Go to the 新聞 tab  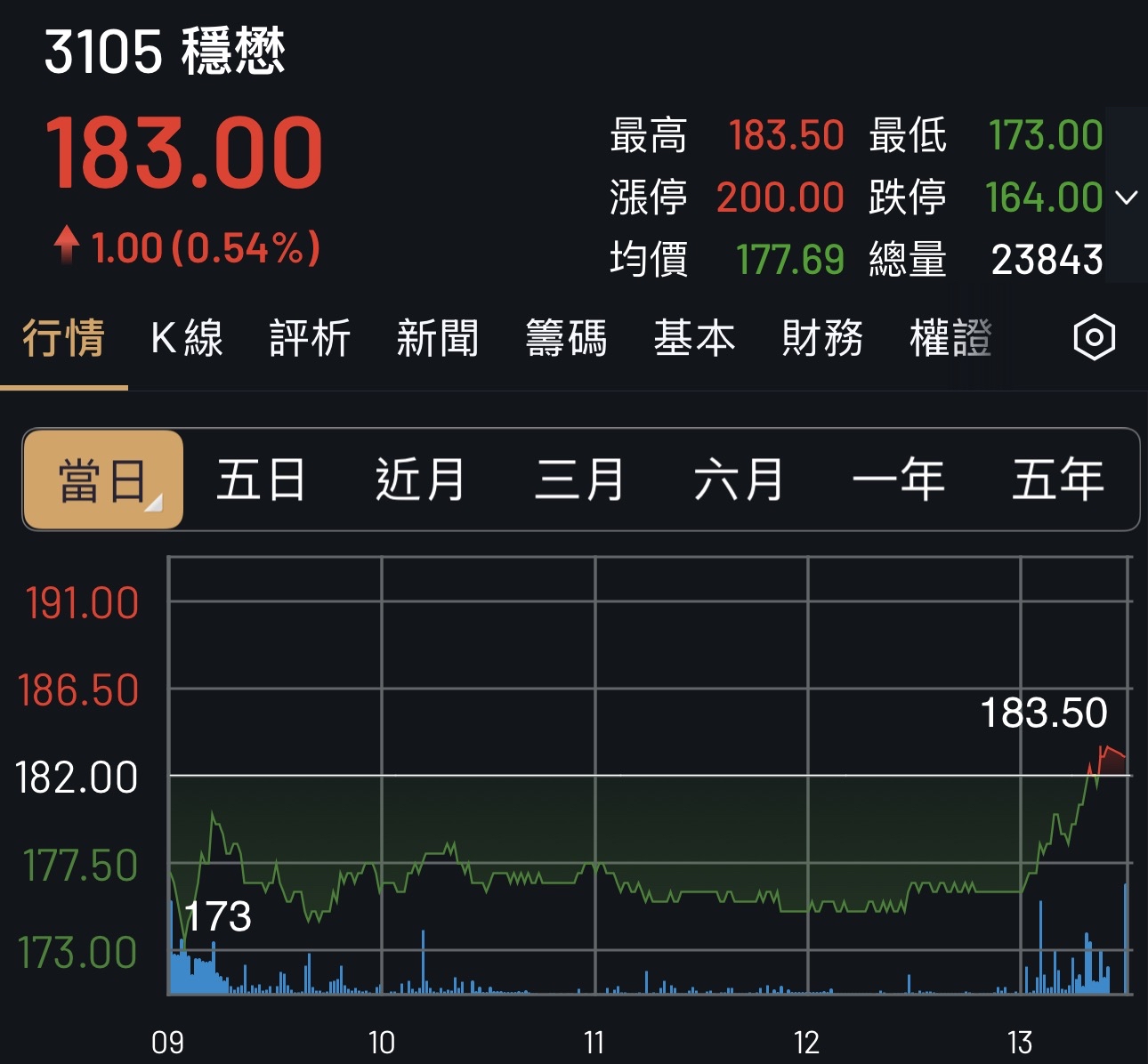438,338
